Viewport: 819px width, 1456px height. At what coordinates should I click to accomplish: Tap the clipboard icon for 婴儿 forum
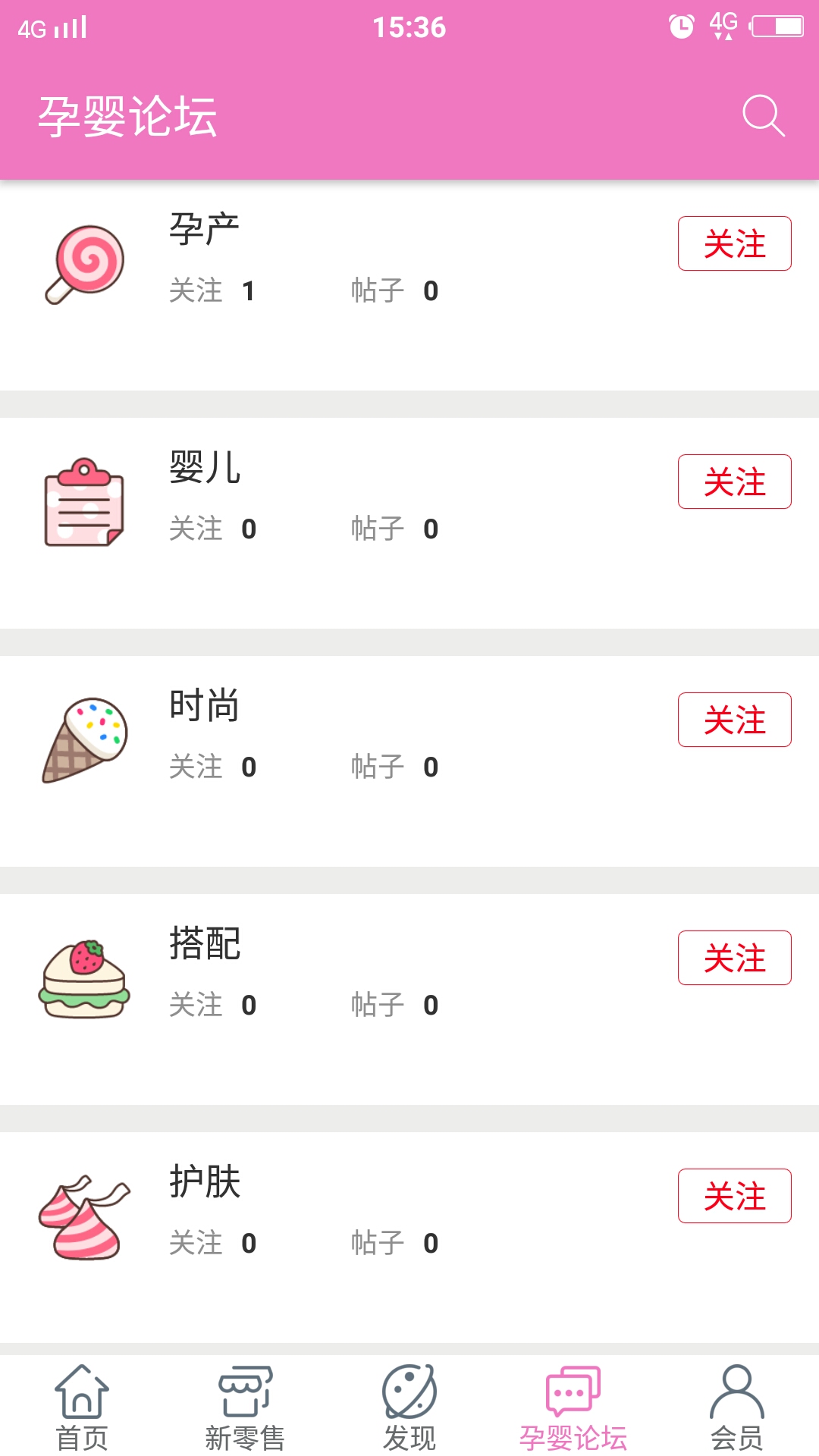click(x=83, y=500)
